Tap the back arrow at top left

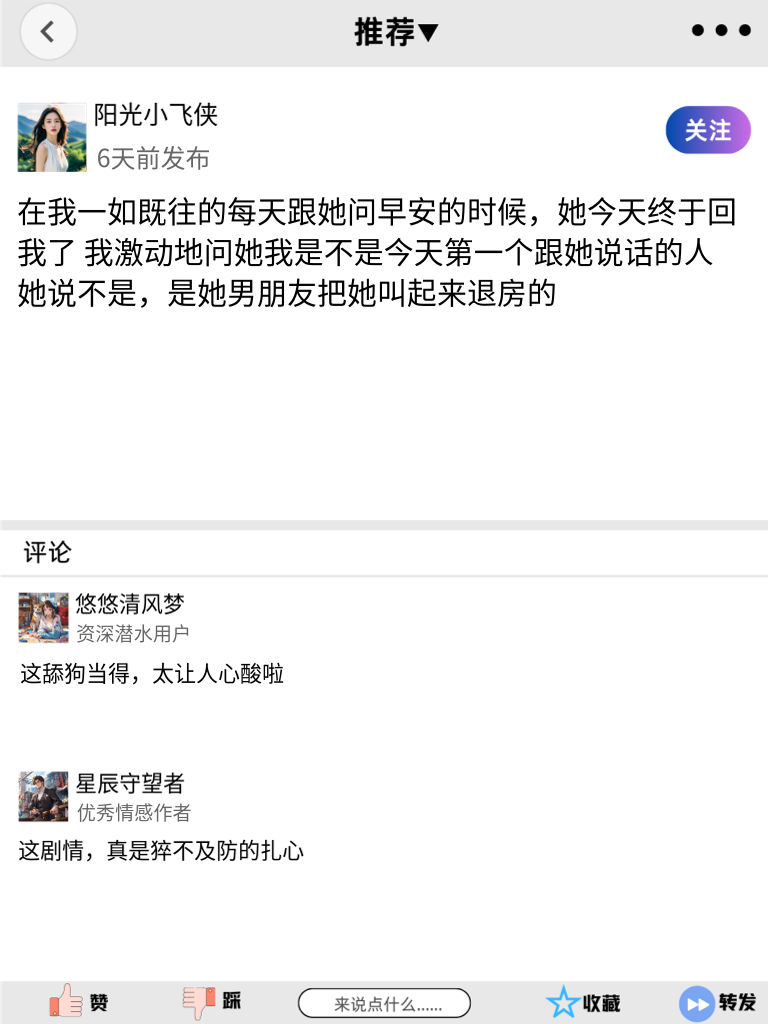coord(47,31)
